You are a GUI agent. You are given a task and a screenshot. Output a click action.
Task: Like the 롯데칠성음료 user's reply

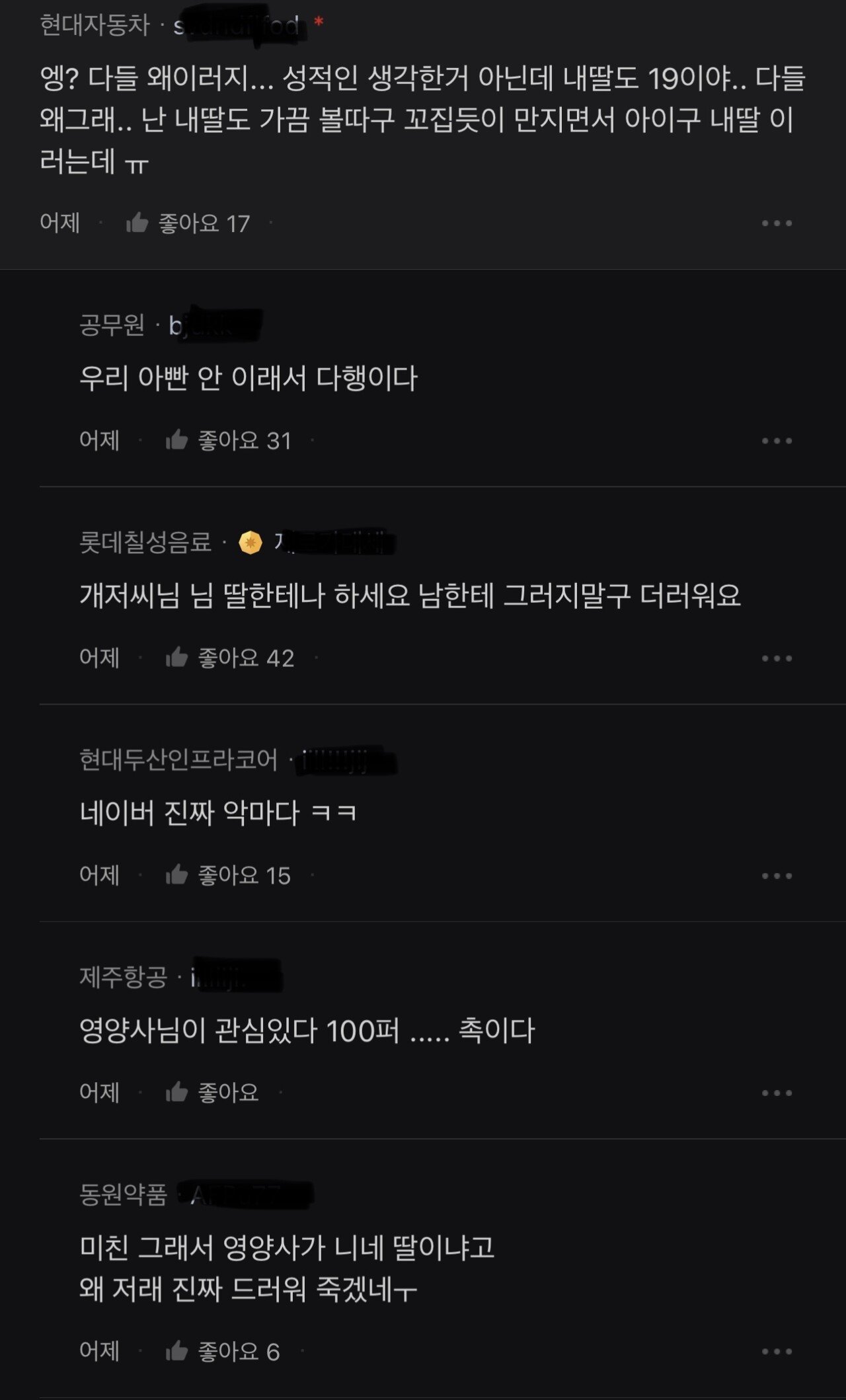tap(177, 658)
